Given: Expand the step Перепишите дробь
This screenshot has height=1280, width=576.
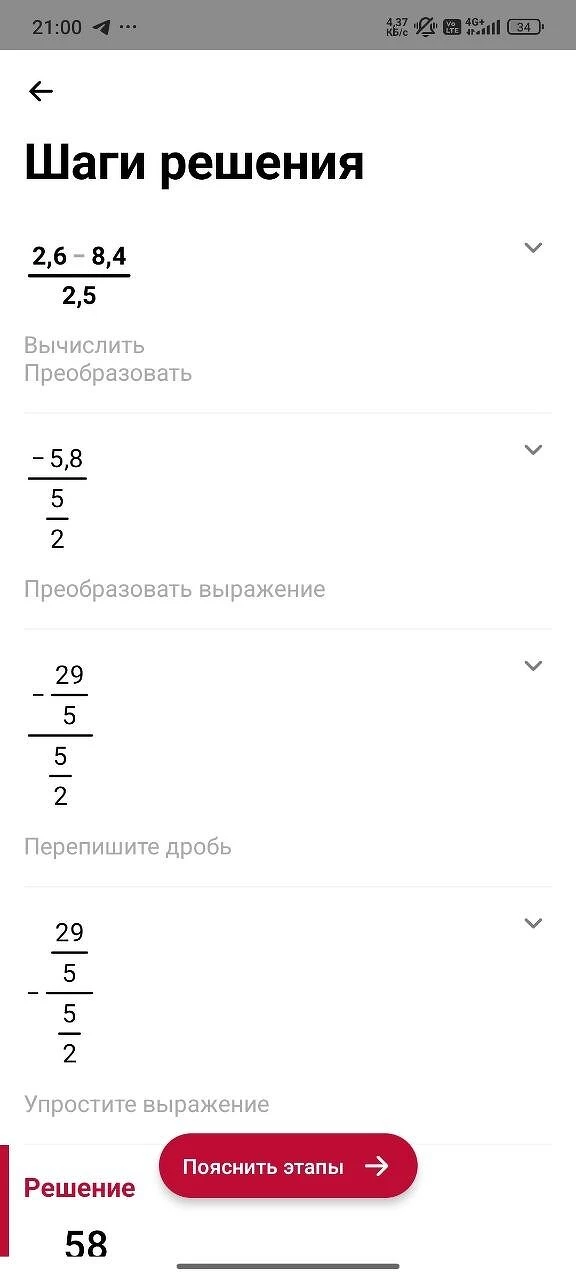Looking at the screenshot, I should tap(533, 666).
